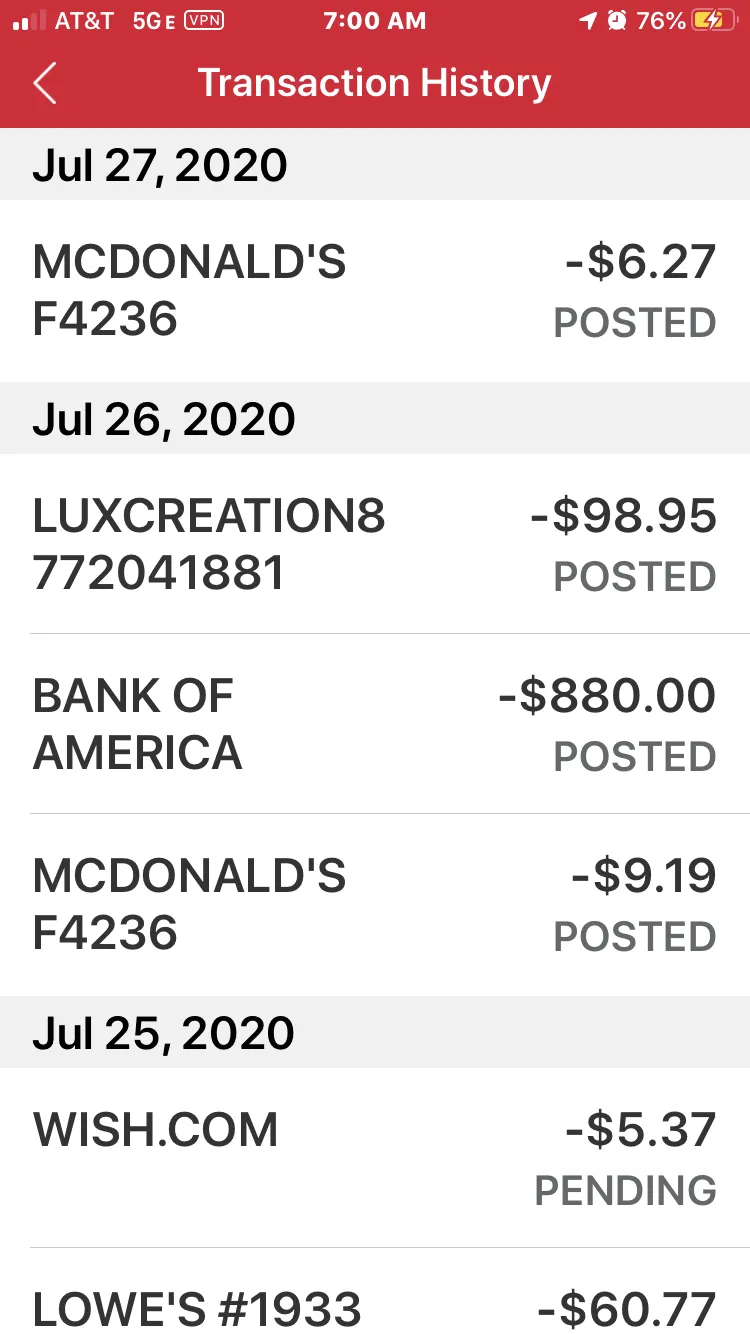Image resolution: width=750 pixels, height=1334 pixels.
Task: View the pending WISH.COM transaction
Action: tap(375, 1158)
